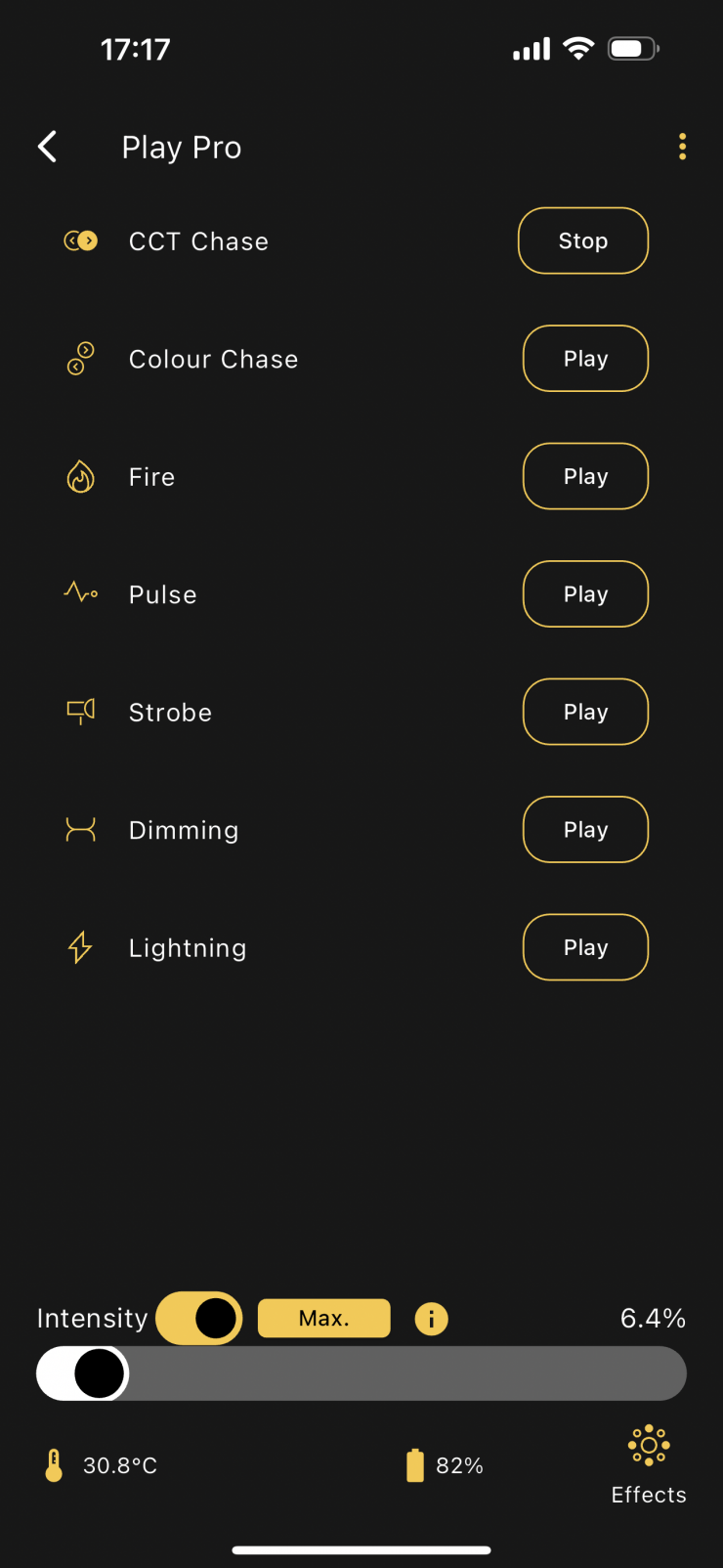
Task: Set intensity to Max.
Action: [x=323, y=1318]
